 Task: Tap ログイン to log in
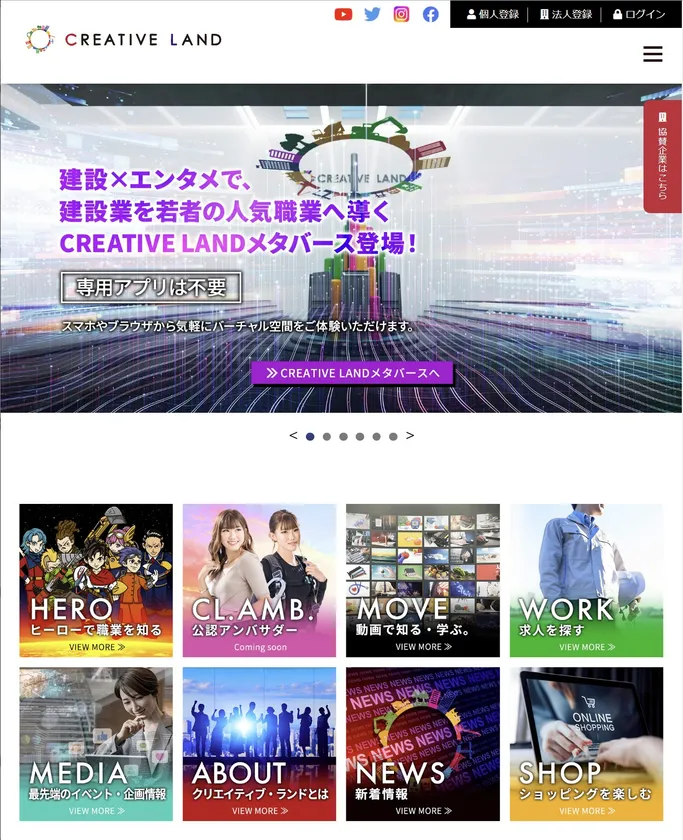click(639, 15)
